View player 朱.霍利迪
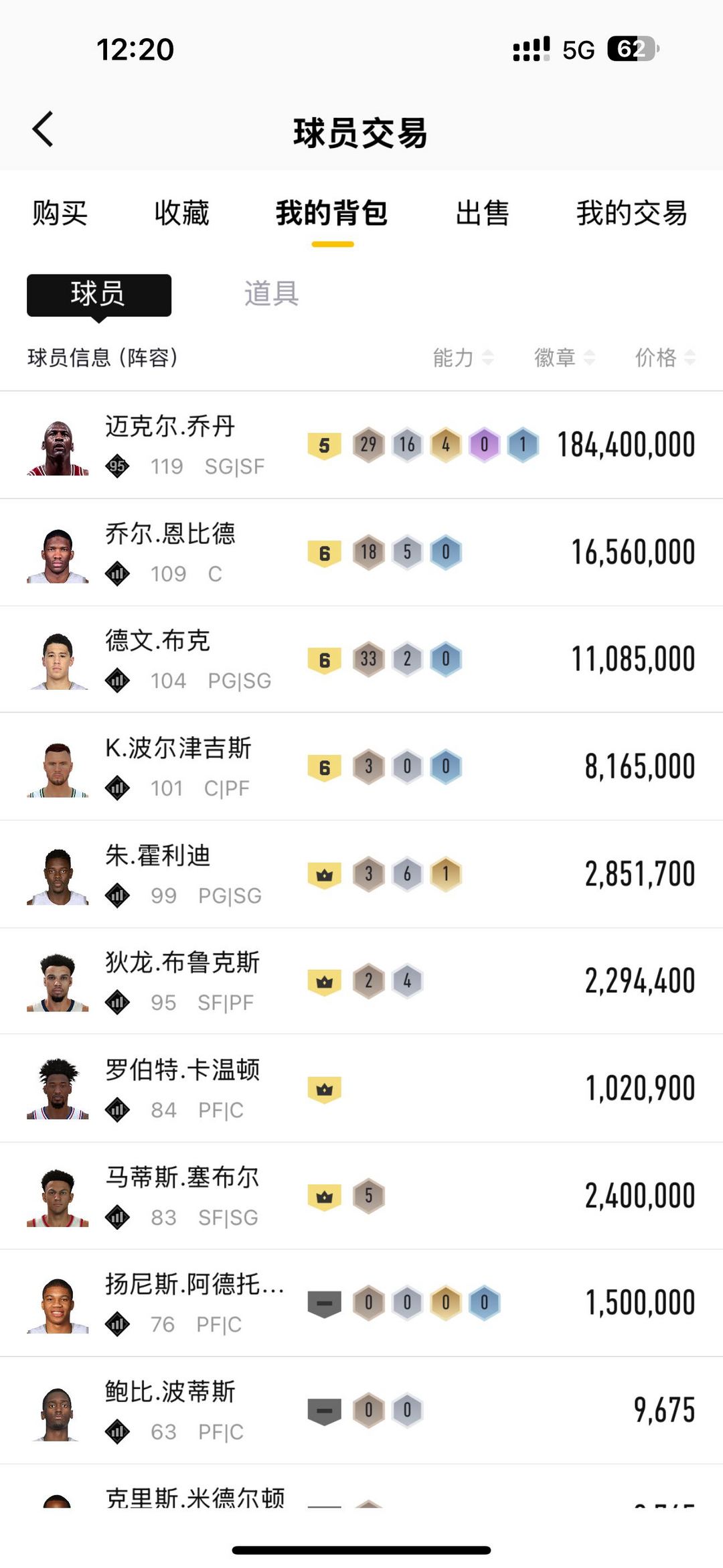This screenshot has width=723, height=1568. coord(361,874)
